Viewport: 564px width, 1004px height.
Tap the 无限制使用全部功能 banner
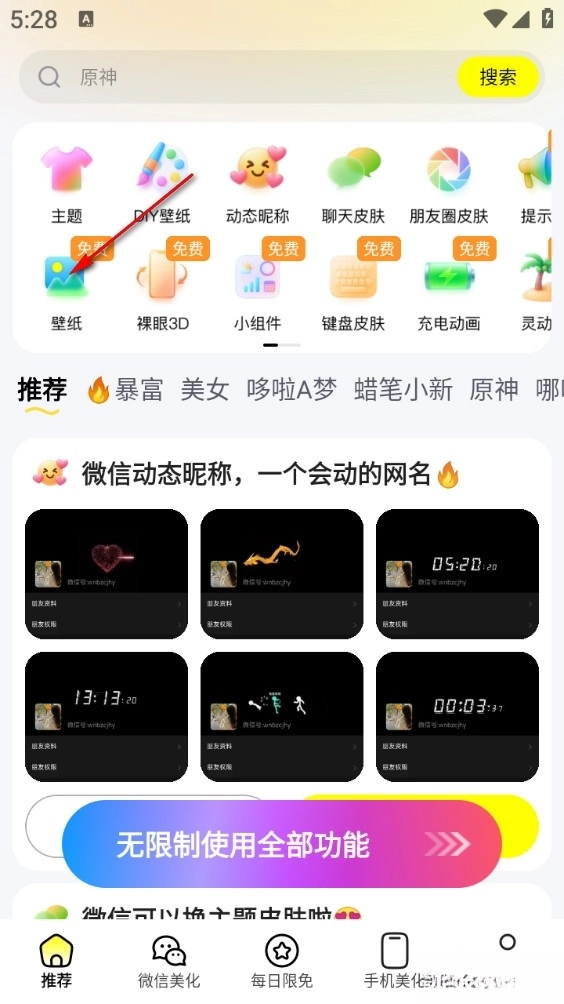click(282, 844)
